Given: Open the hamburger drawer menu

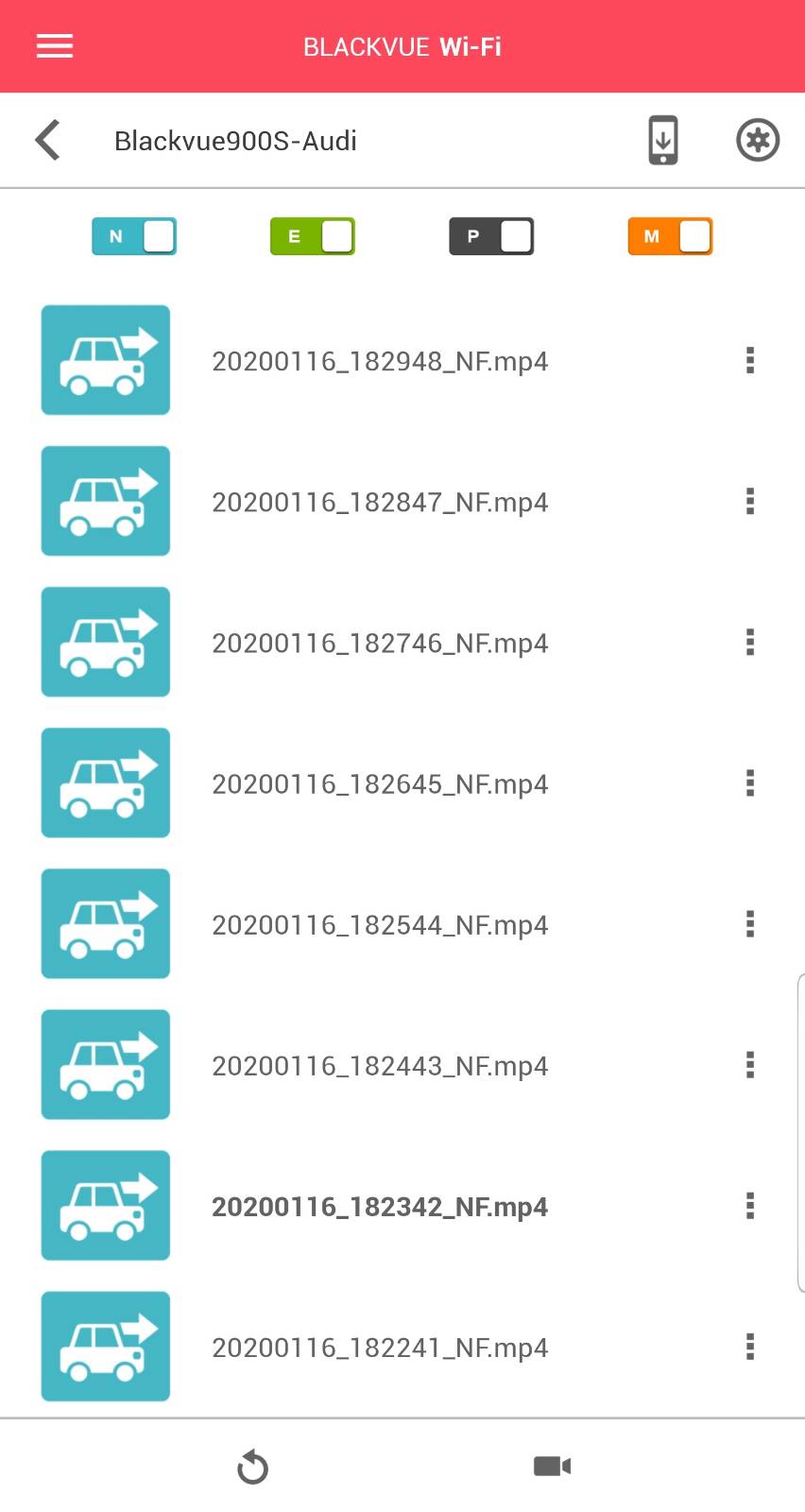Looking at the screenshot, I should [x=55, y=46].
